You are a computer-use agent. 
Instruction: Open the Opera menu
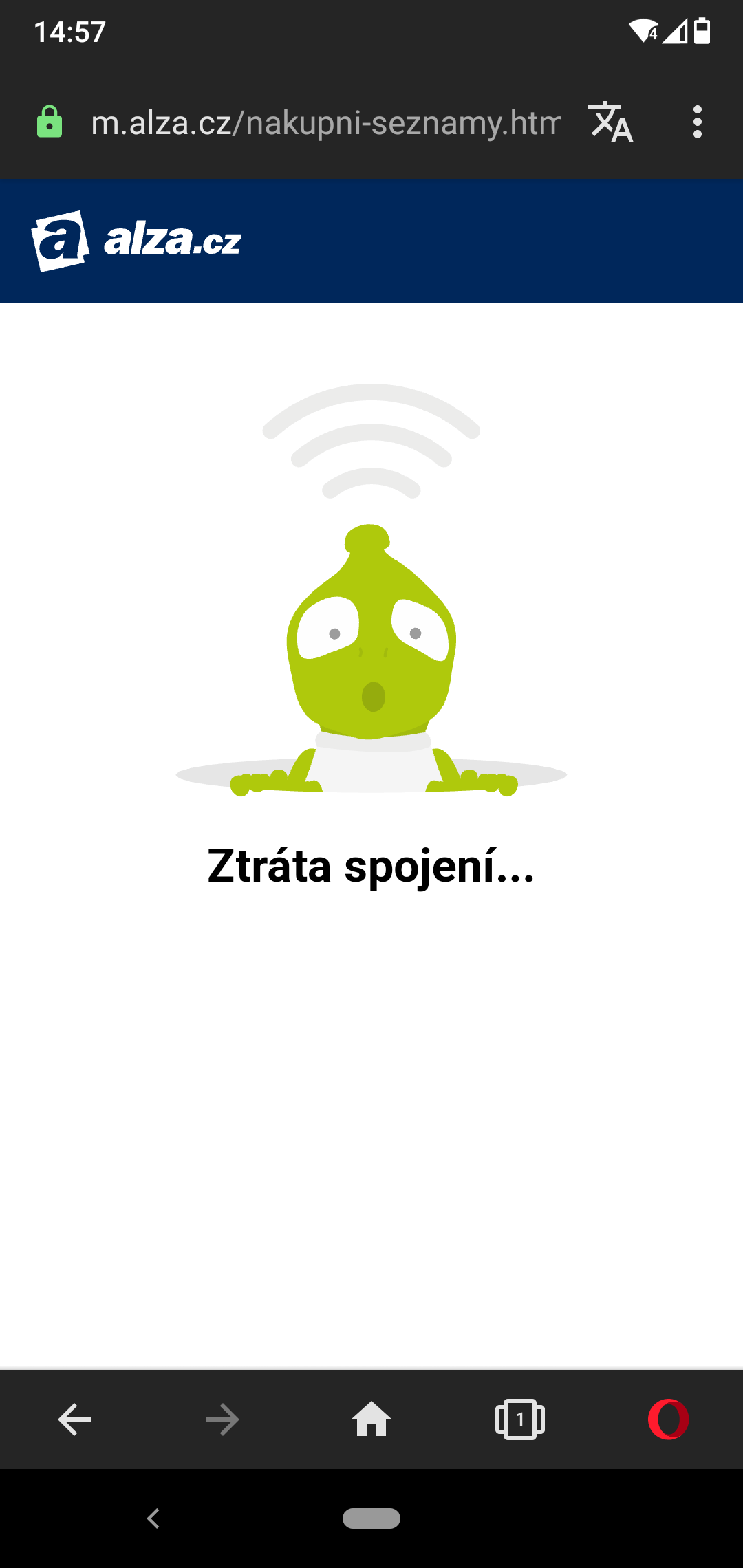tap(668, 1419)
